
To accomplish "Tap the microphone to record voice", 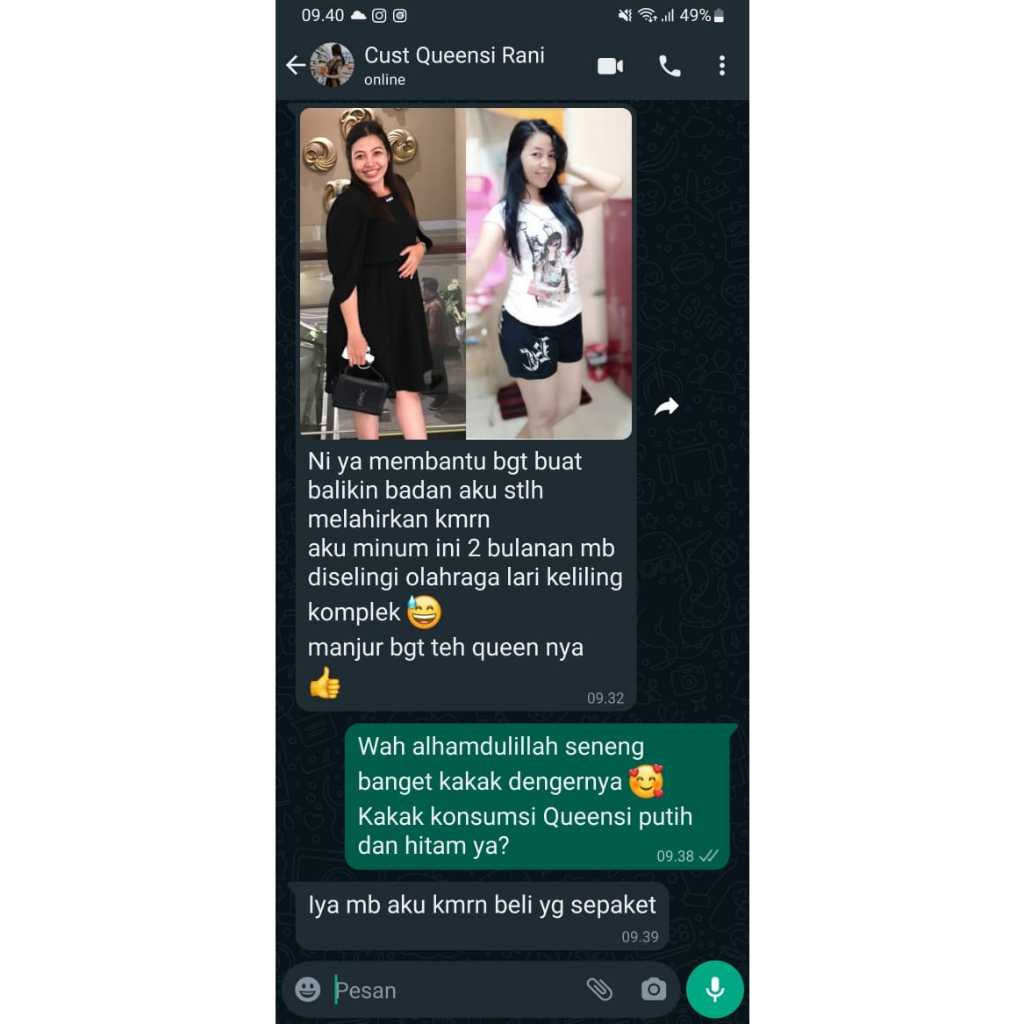I will point(715,989).
